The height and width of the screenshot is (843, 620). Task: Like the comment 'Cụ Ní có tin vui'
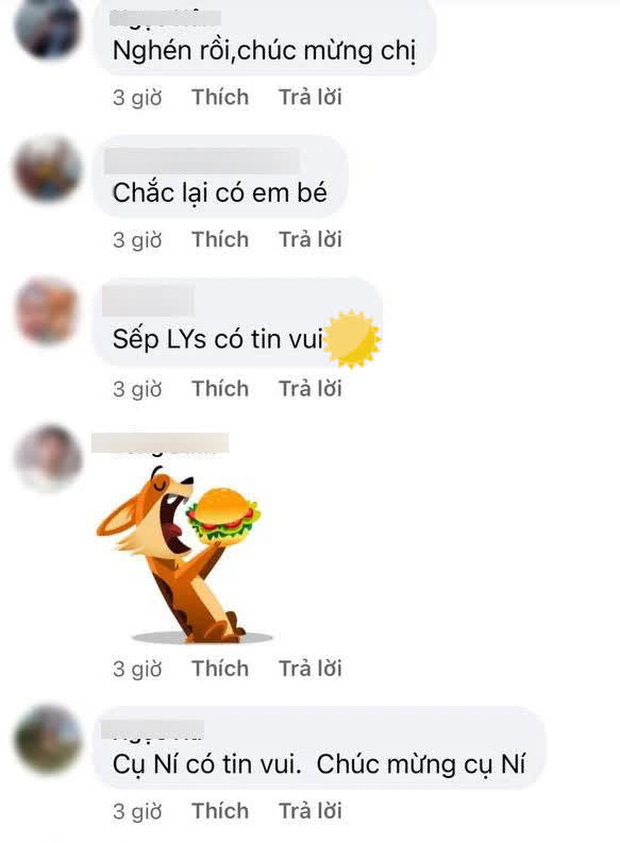(220, 810)
